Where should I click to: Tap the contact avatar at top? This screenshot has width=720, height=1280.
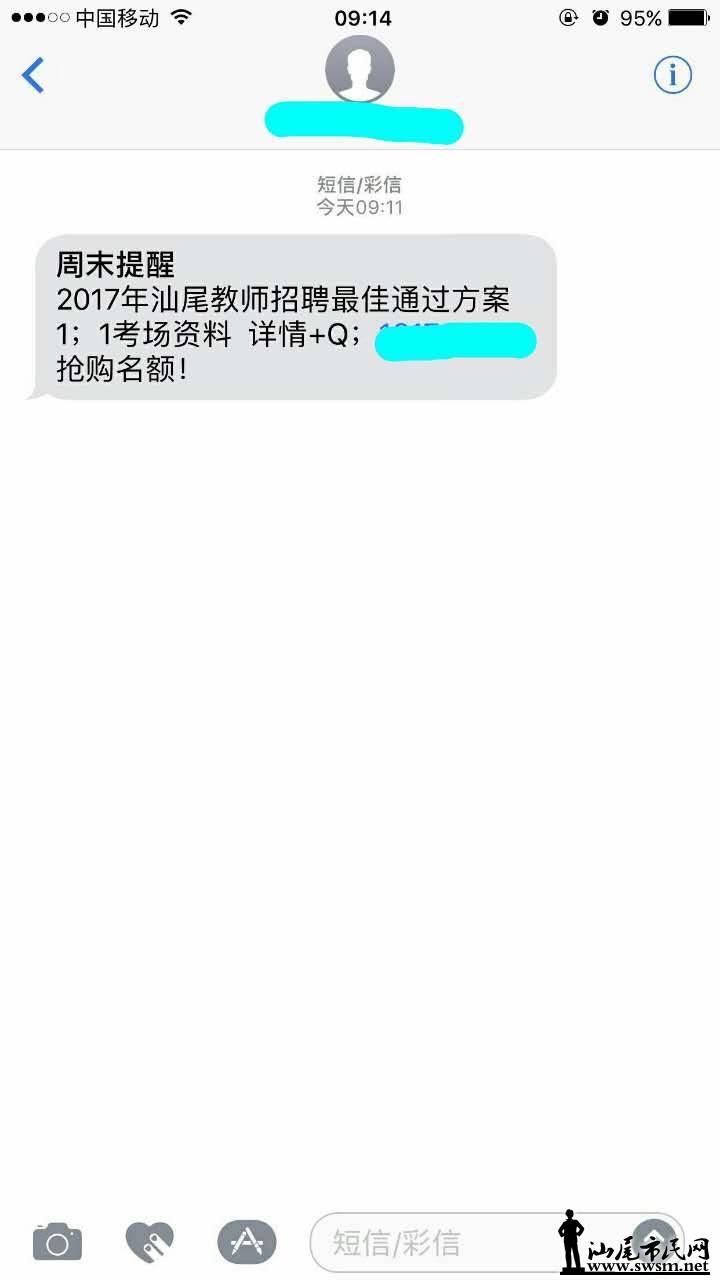(x=360, y=70)
